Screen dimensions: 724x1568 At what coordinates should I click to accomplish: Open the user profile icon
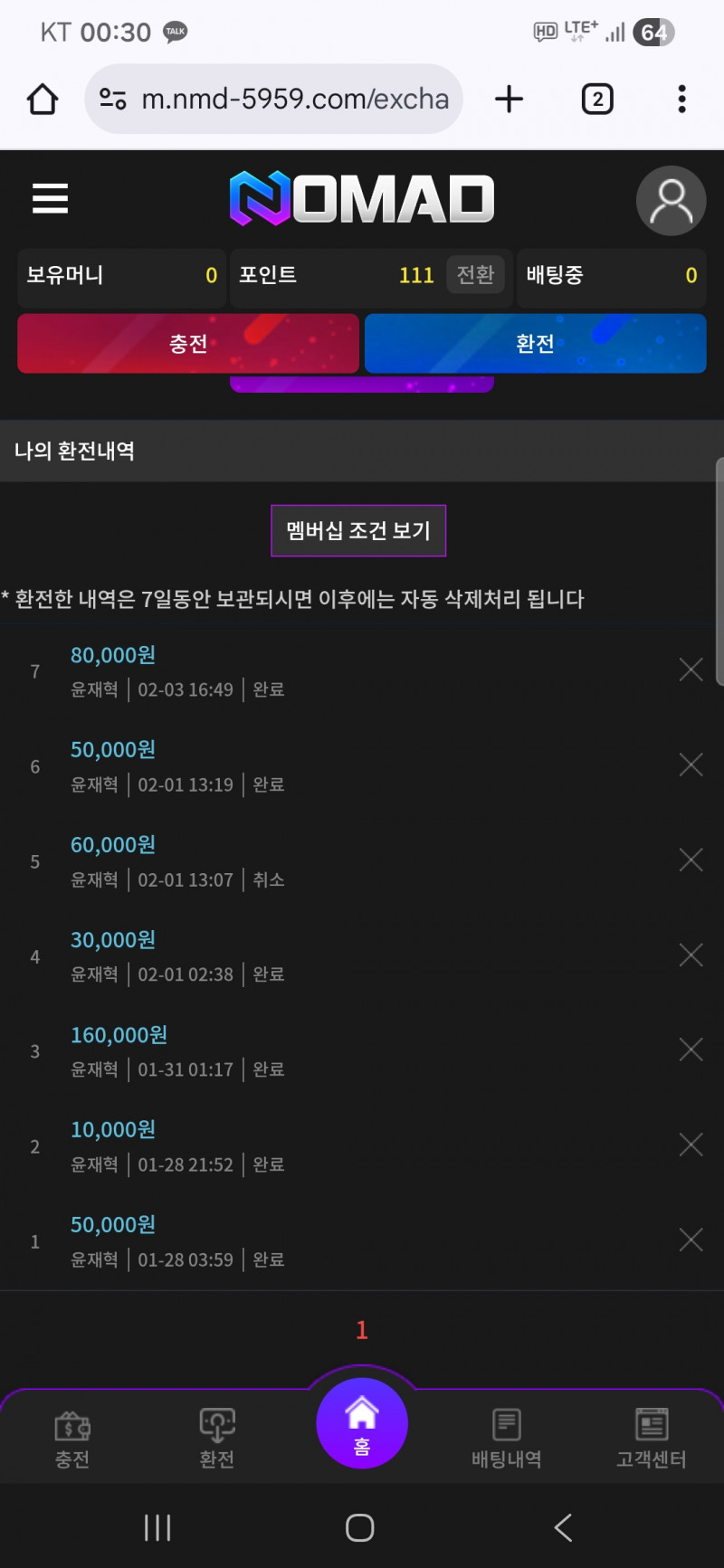pos(671,201)
